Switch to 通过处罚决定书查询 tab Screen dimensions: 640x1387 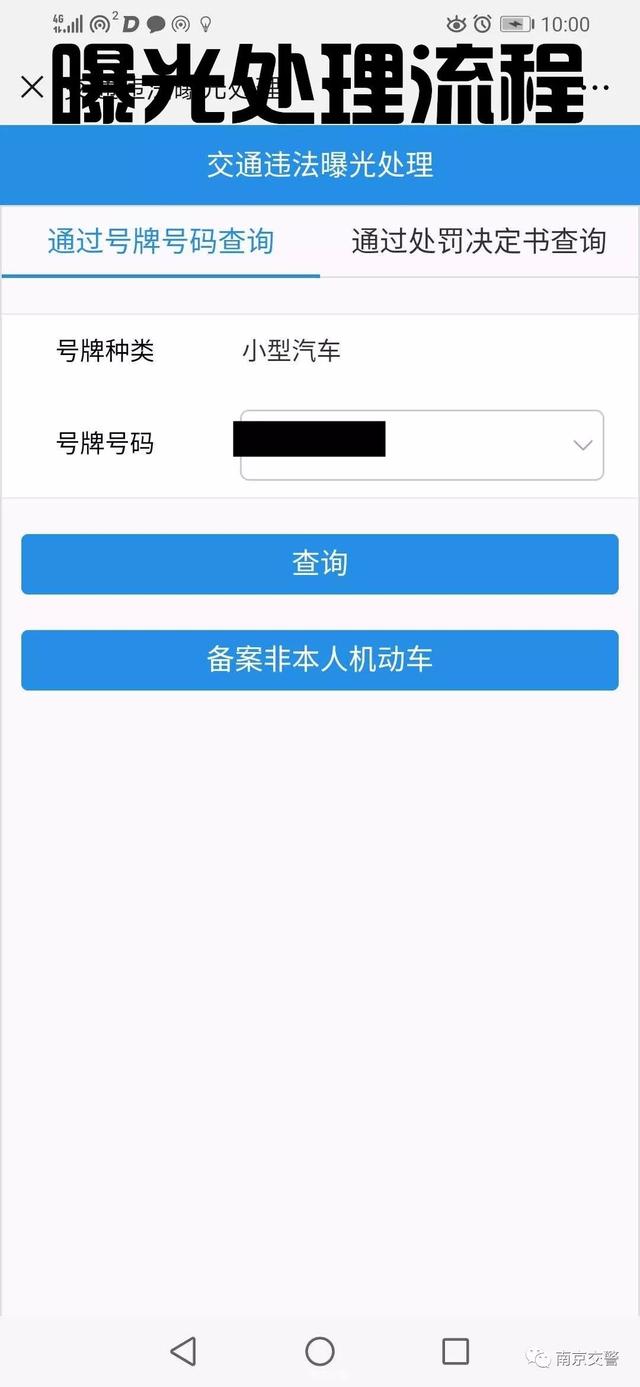[479, 241]
